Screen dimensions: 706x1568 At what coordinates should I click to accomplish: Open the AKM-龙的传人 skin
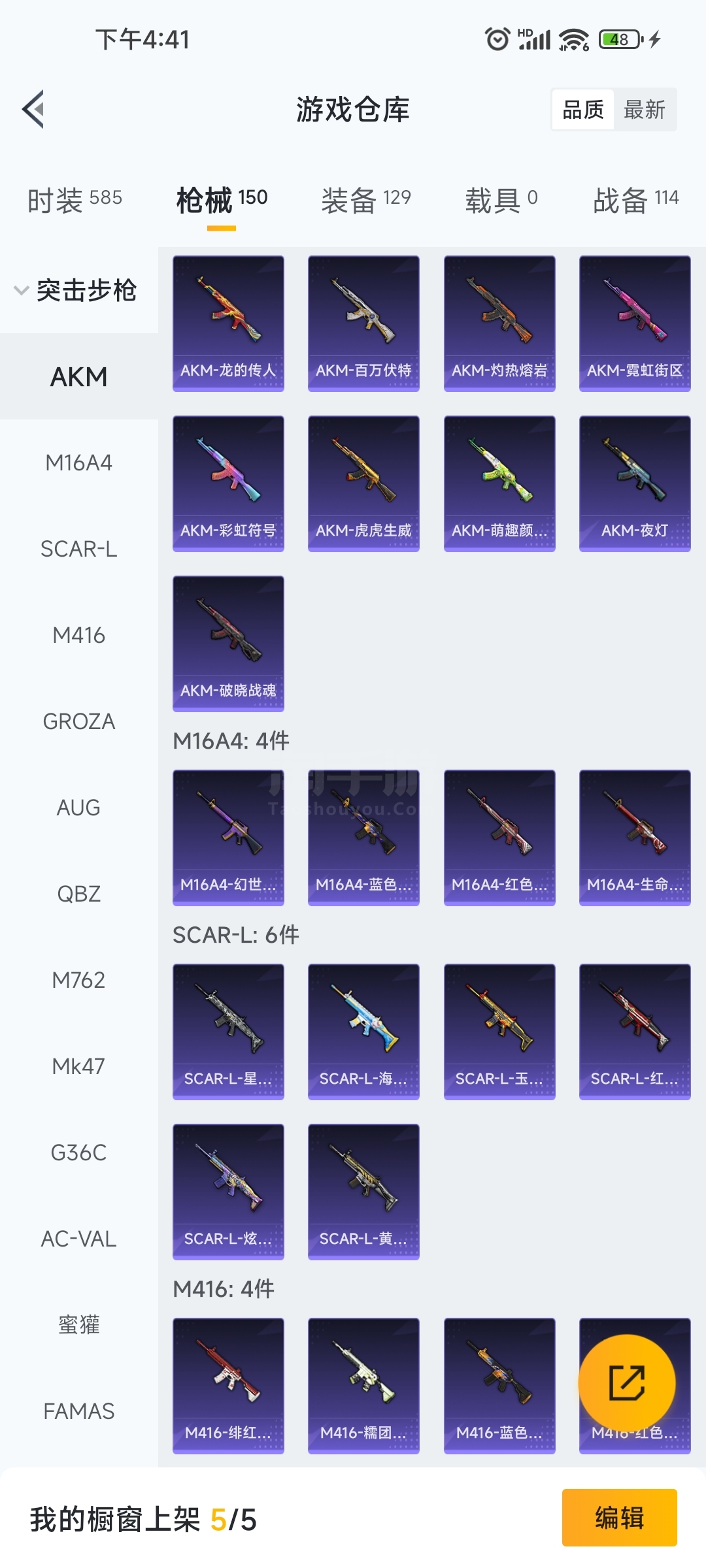click(x=228, y=323)
